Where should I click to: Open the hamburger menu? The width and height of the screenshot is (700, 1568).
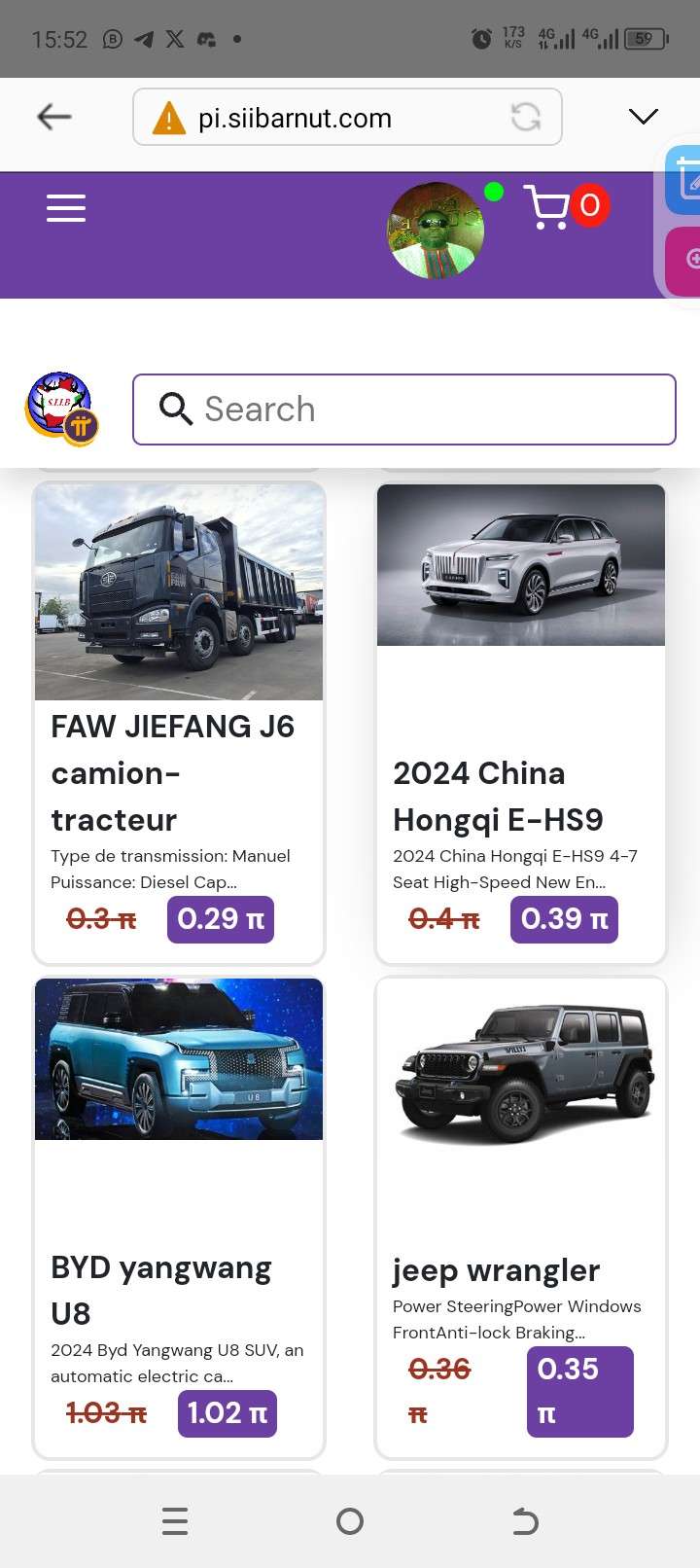pos(66,208)
